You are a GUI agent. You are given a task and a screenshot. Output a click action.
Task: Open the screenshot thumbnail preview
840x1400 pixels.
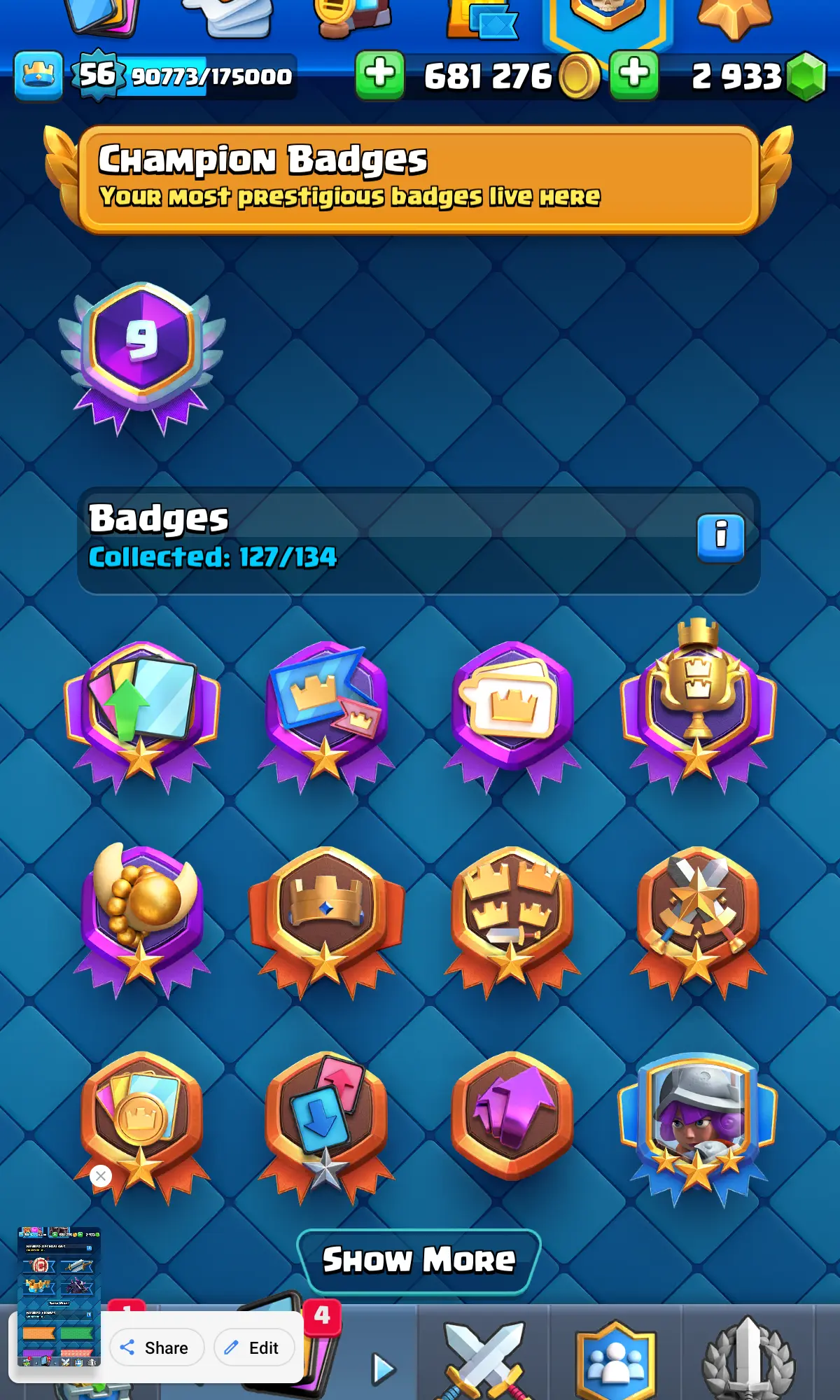click(59, 1295)
